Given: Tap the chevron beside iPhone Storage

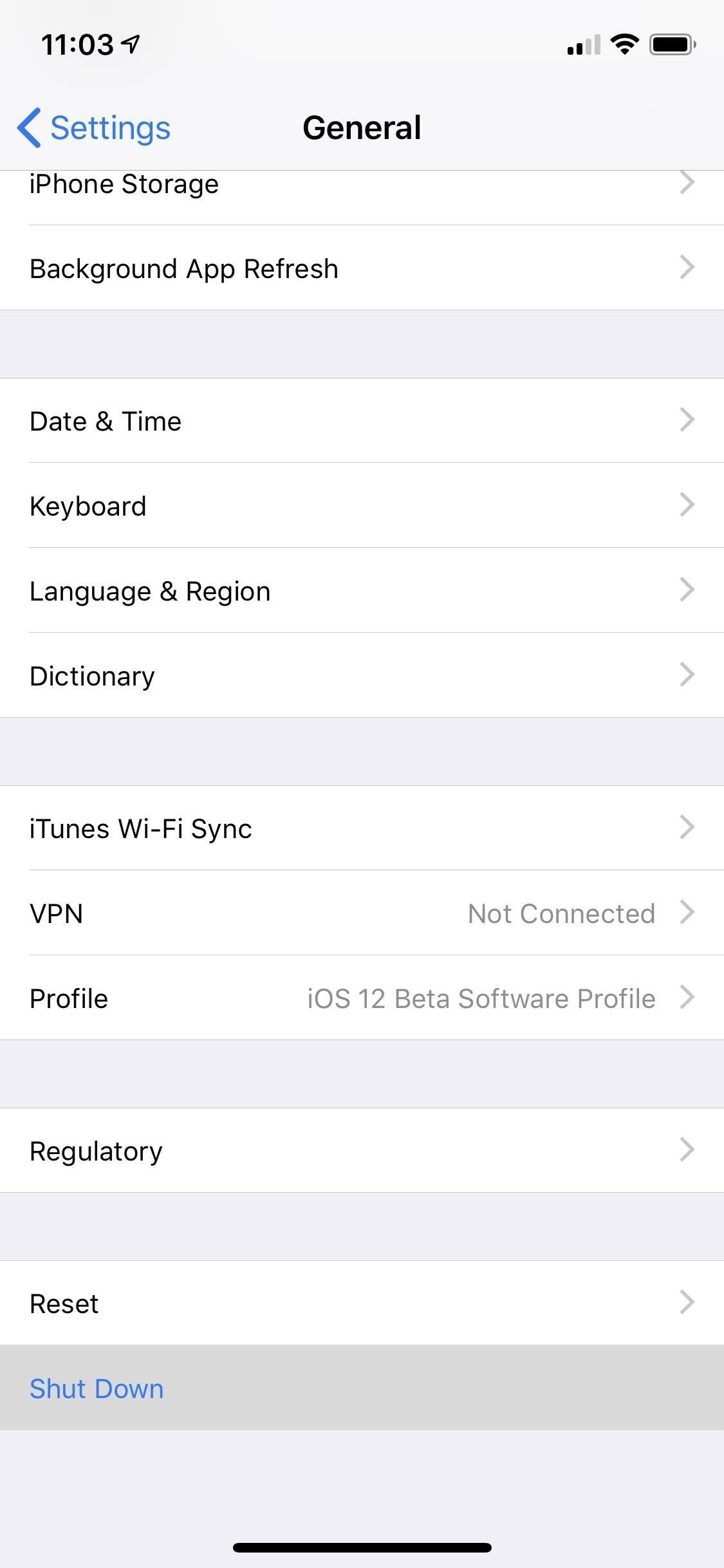Looking at the screenshot, I should [x=687, y=183].
